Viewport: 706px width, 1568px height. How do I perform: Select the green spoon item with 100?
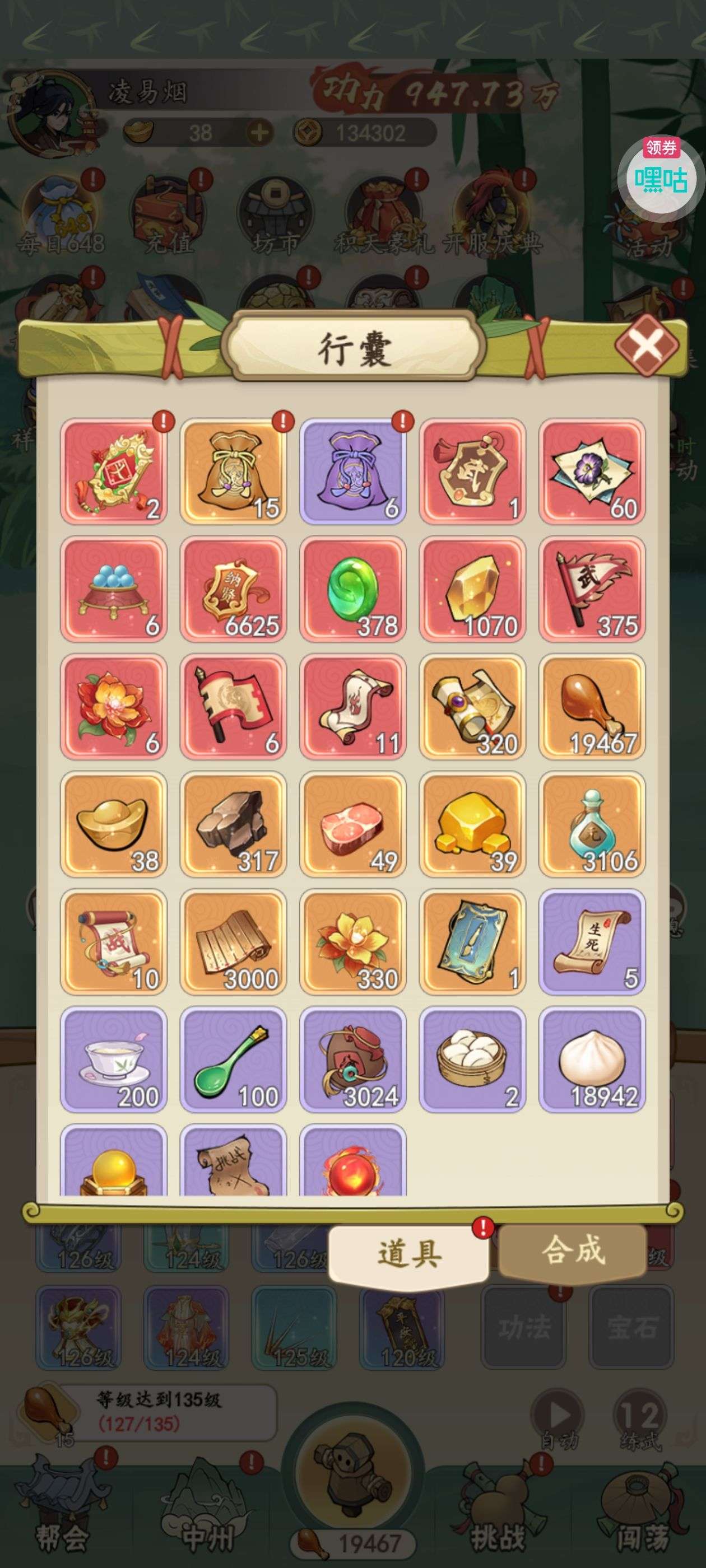[233, 1060]
